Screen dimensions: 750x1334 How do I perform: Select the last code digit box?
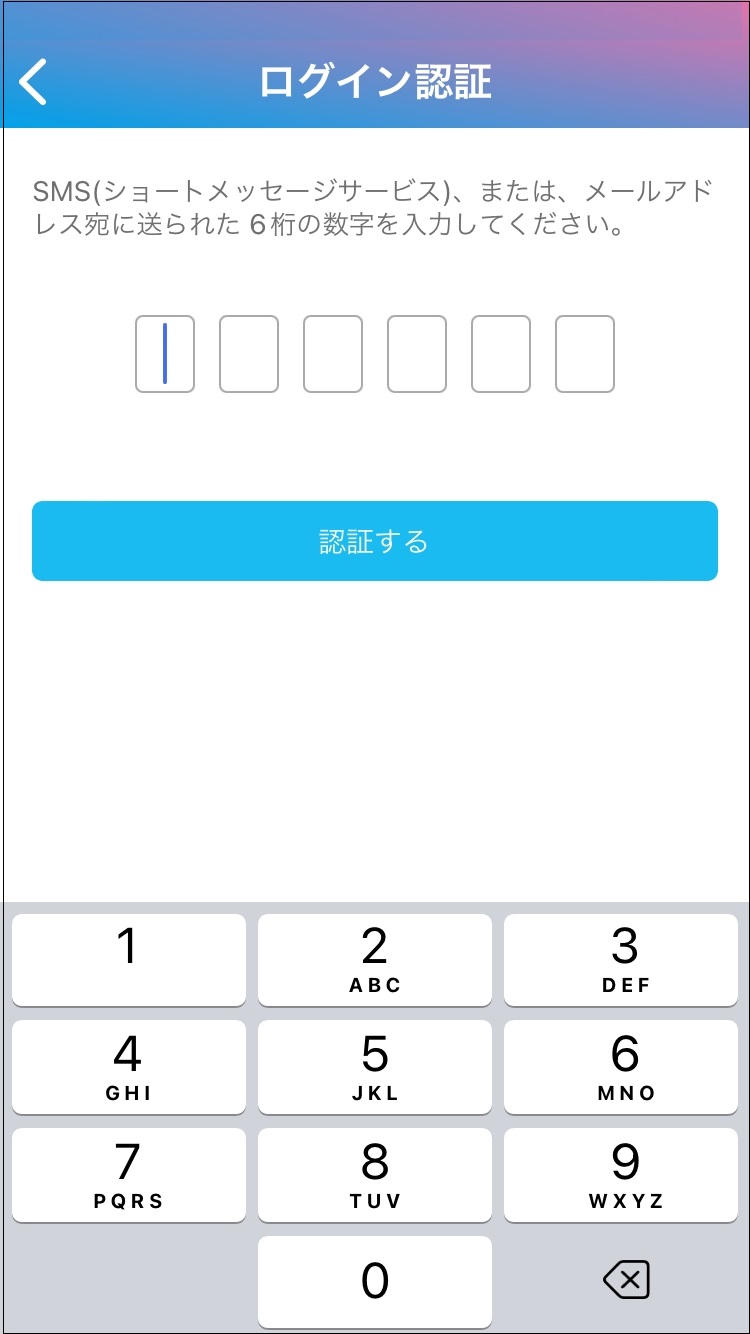tap(585, 354)
